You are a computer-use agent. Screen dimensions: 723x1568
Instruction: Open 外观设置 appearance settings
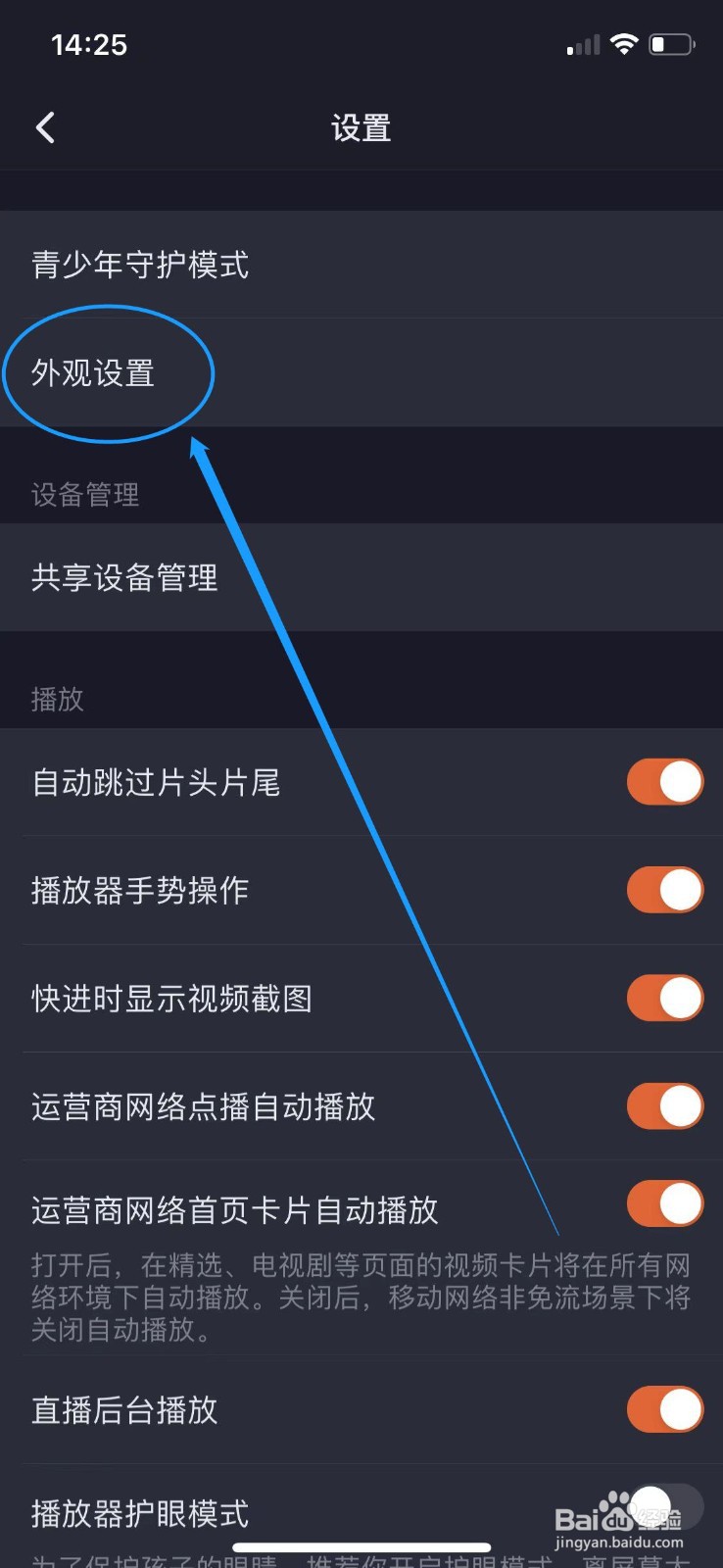[x=95, y=373]
